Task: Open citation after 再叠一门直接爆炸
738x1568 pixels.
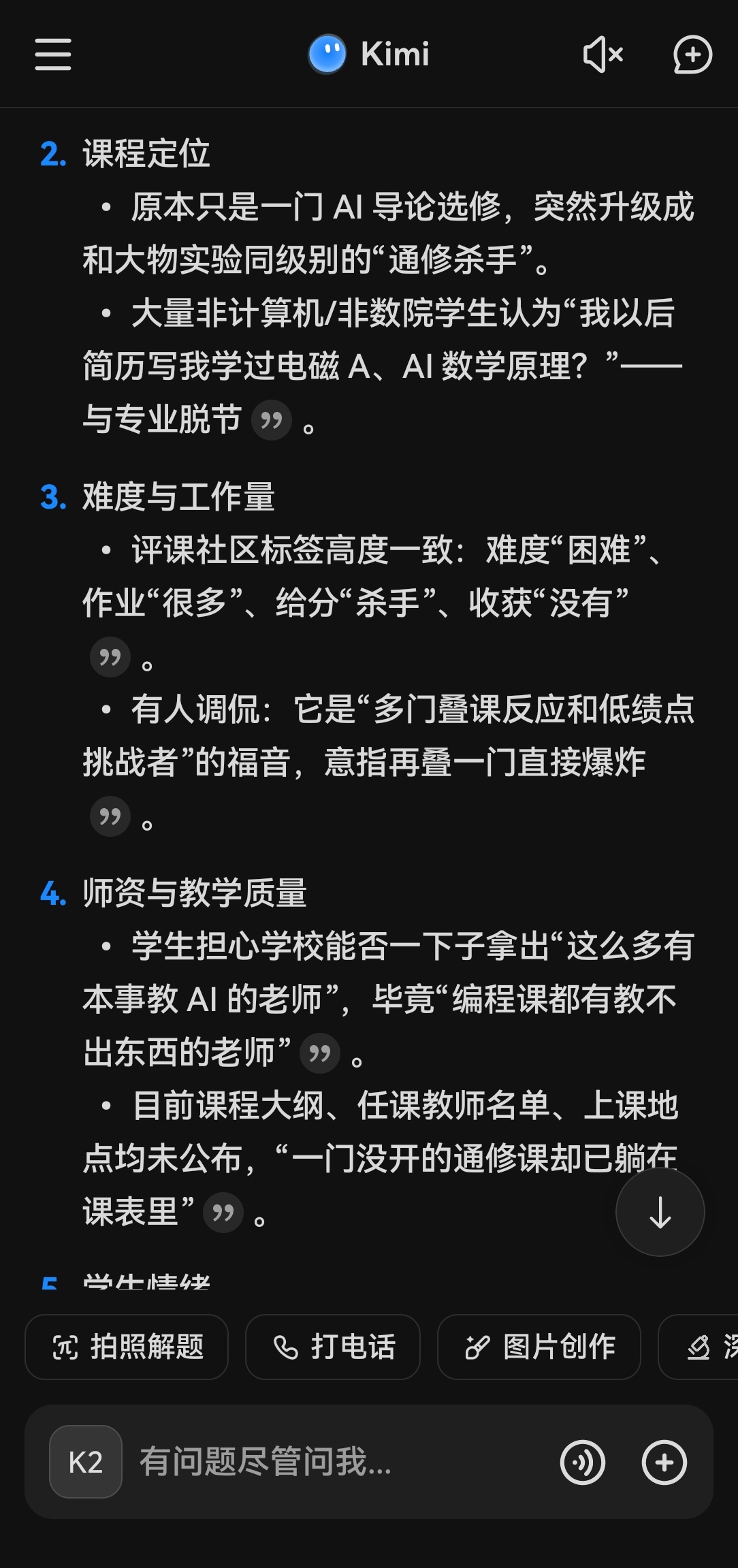Action: click(x=110, y=816)
